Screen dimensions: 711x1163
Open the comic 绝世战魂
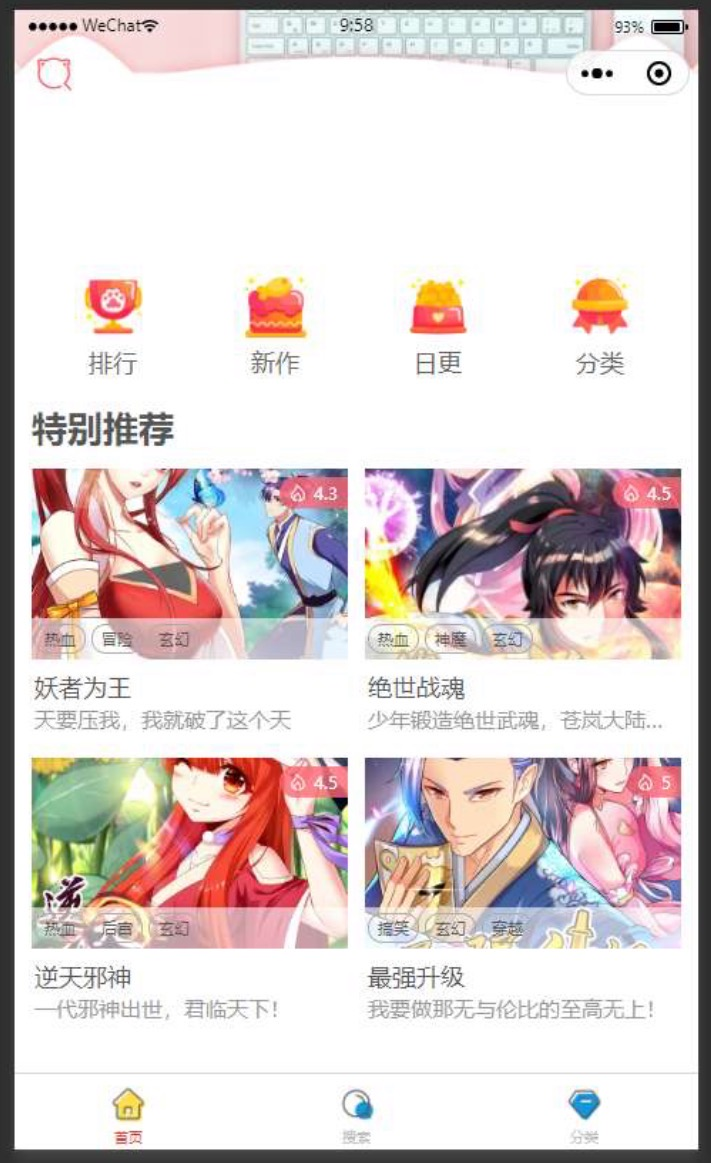click(x=522, y=564)
